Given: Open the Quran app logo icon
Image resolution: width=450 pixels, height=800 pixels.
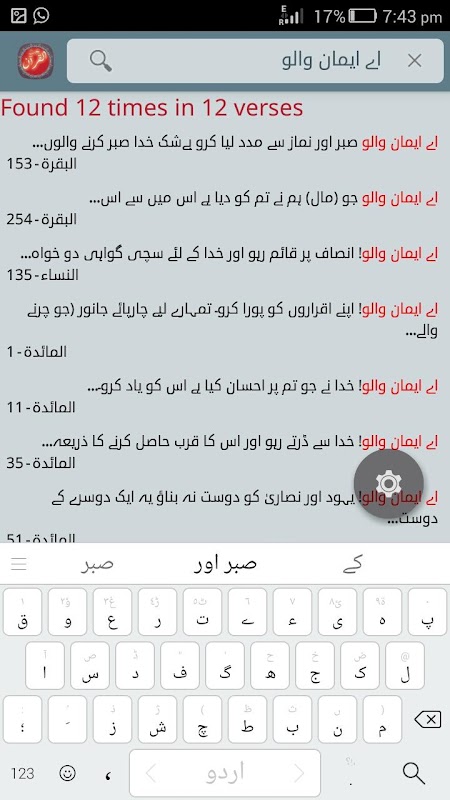Looking at the screenshot, I should [35, 61].
